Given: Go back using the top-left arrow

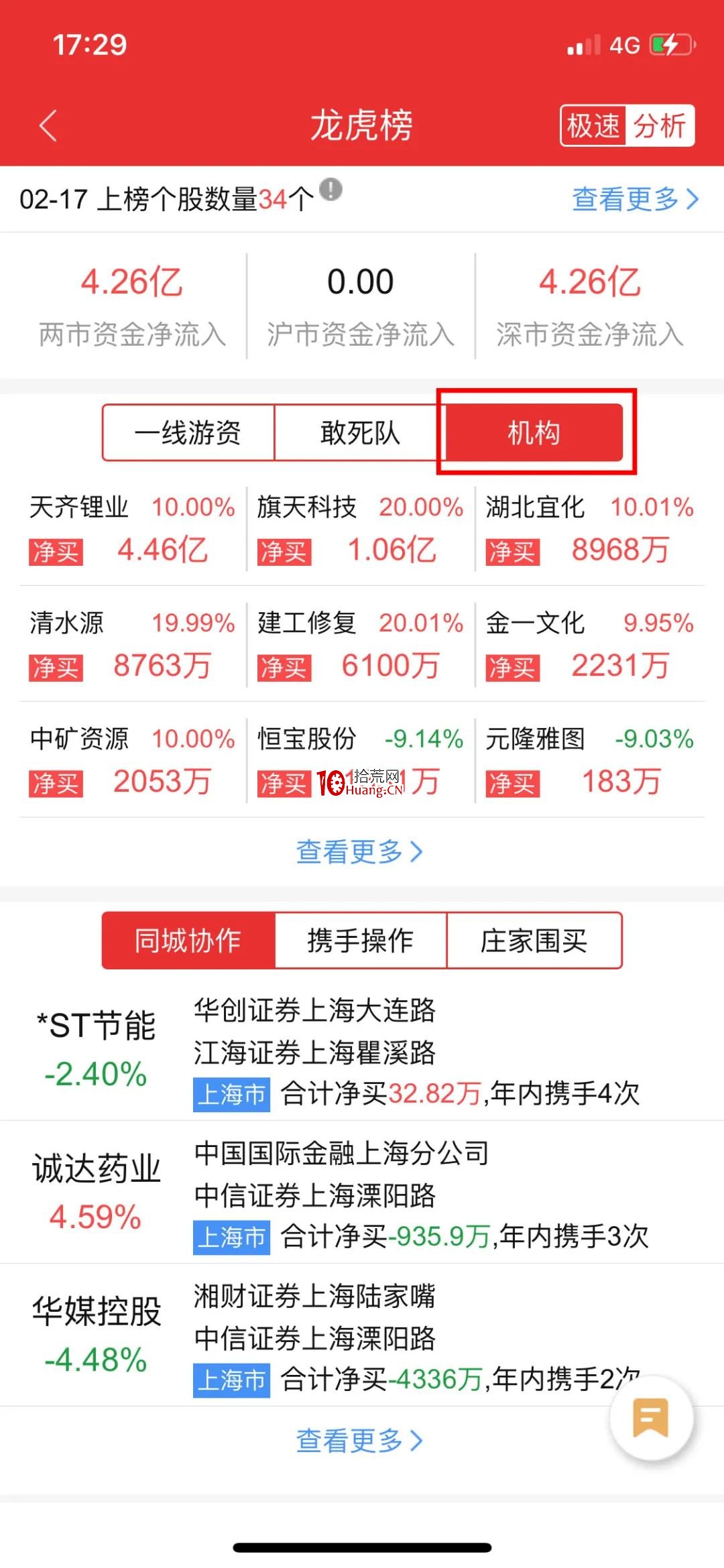Looking at the screenshot, I should 48,125.
